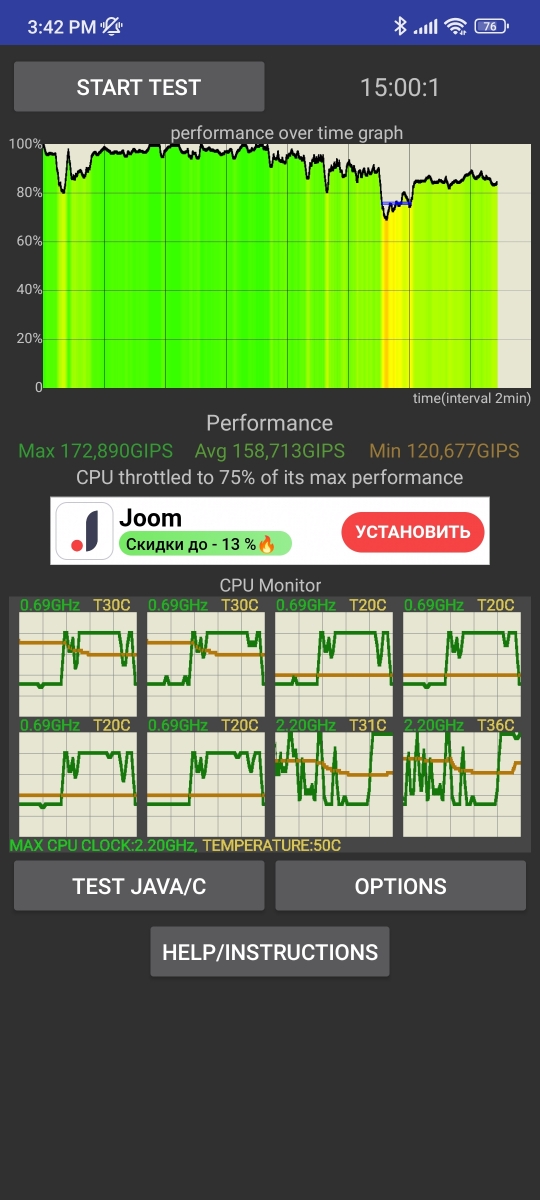This screenshot has height=1200, width=540.
Task: Open the TEST JAVA/C option
Action: (139, 886)
